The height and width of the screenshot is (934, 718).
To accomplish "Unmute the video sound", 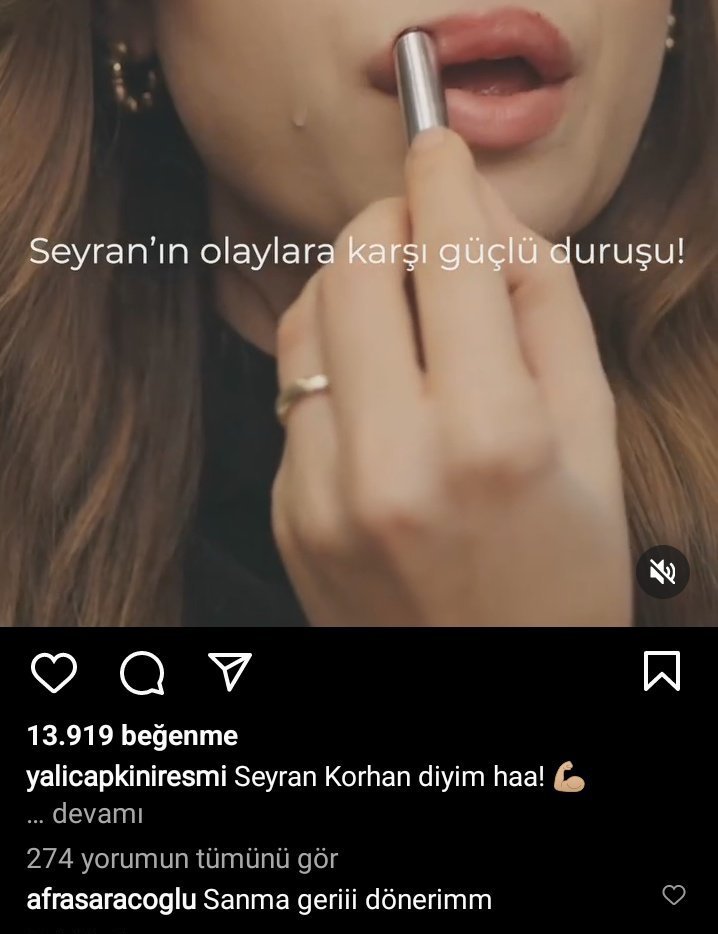I will point(662,572).
